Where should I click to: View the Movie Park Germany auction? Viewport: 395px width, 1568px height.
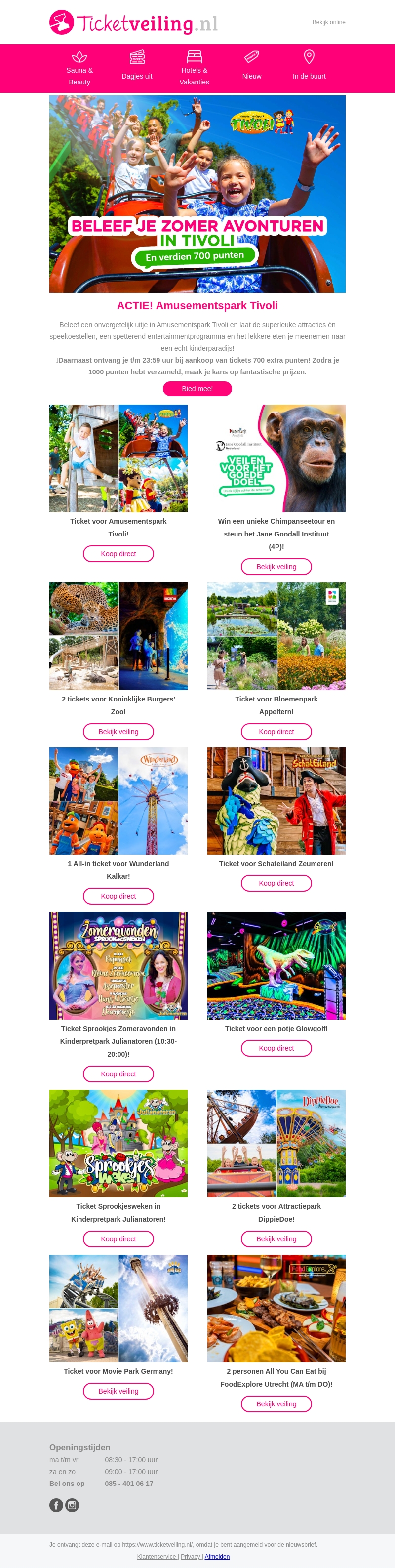[x=118, y=1391]
